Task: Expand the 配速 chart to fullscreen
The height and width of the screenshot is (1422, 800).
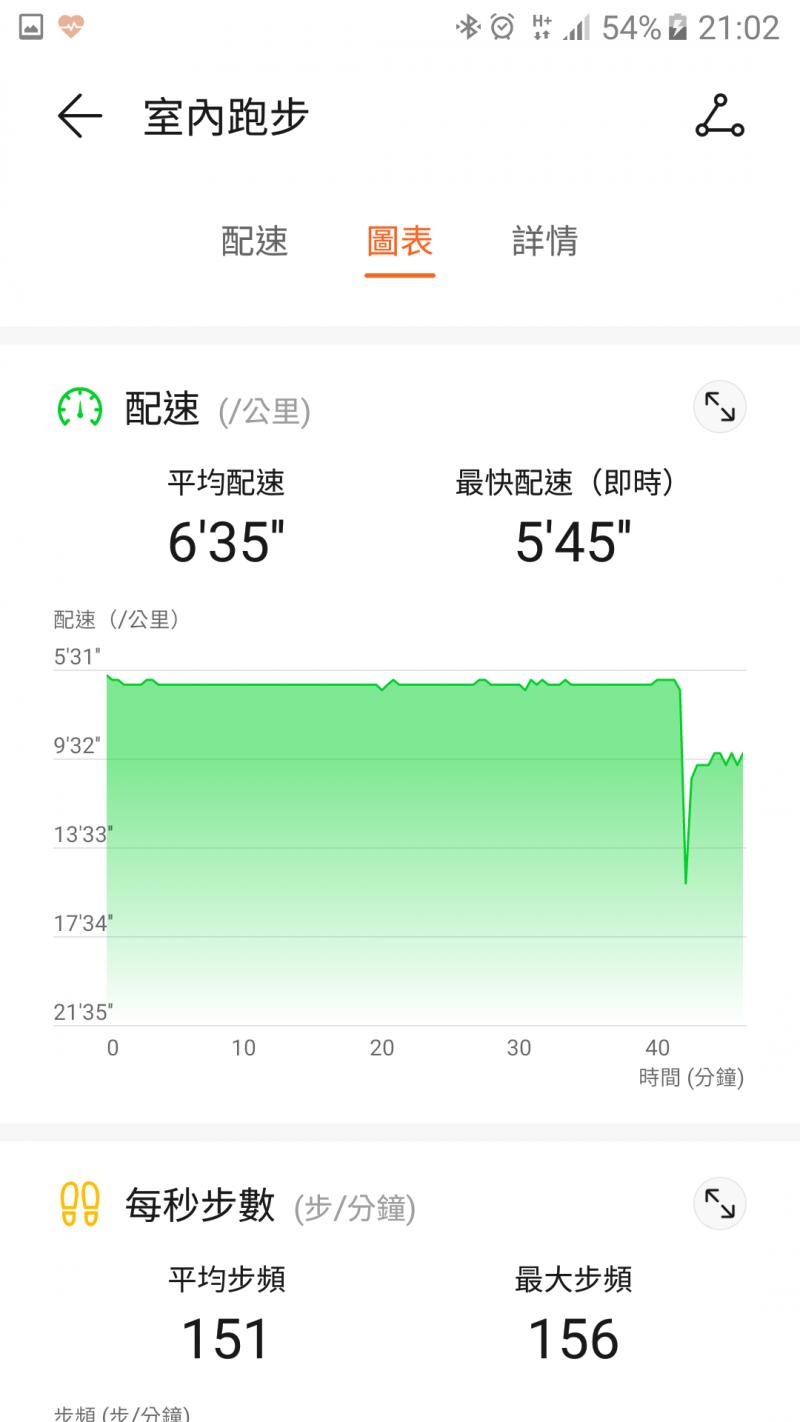Action: click(x=720, y=407)
